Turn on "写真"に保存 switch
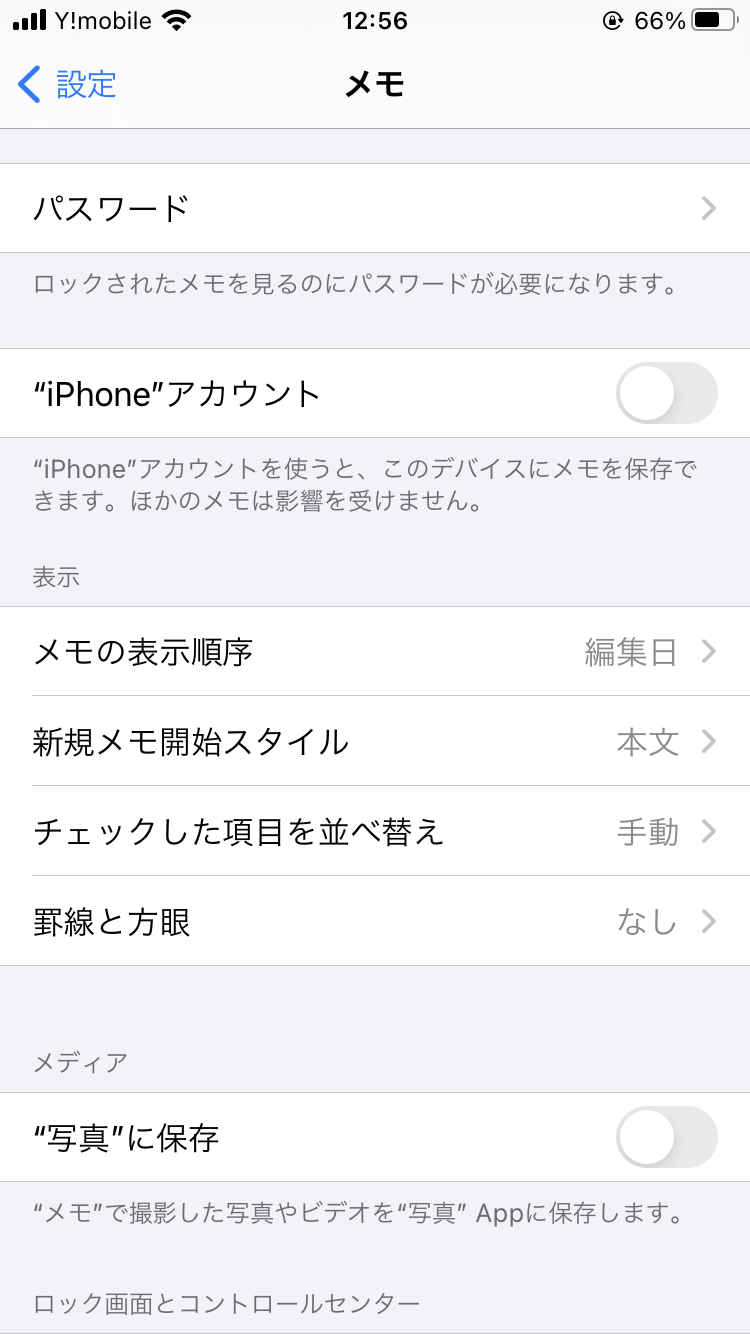Screen dimensions: 750x1334 (667, 1137)
